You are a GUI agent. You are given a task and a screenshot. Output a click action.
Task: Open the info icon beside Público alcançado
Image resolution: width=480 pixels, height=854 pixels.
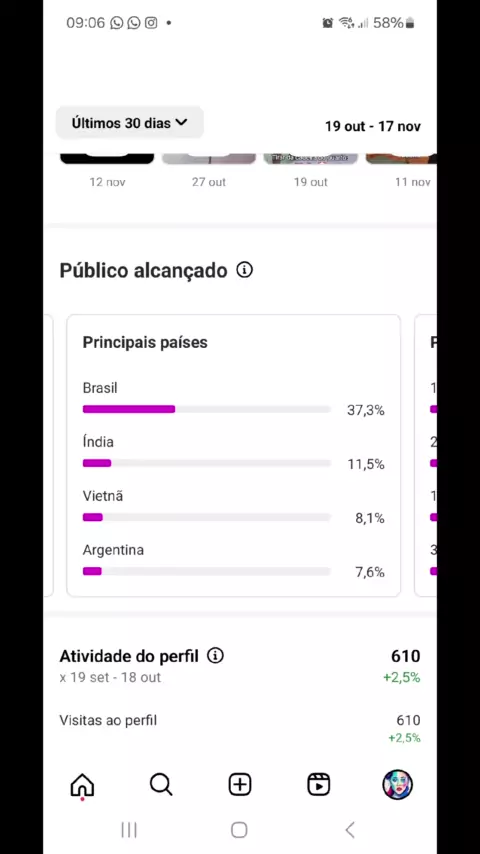click(x=245, y=270)
